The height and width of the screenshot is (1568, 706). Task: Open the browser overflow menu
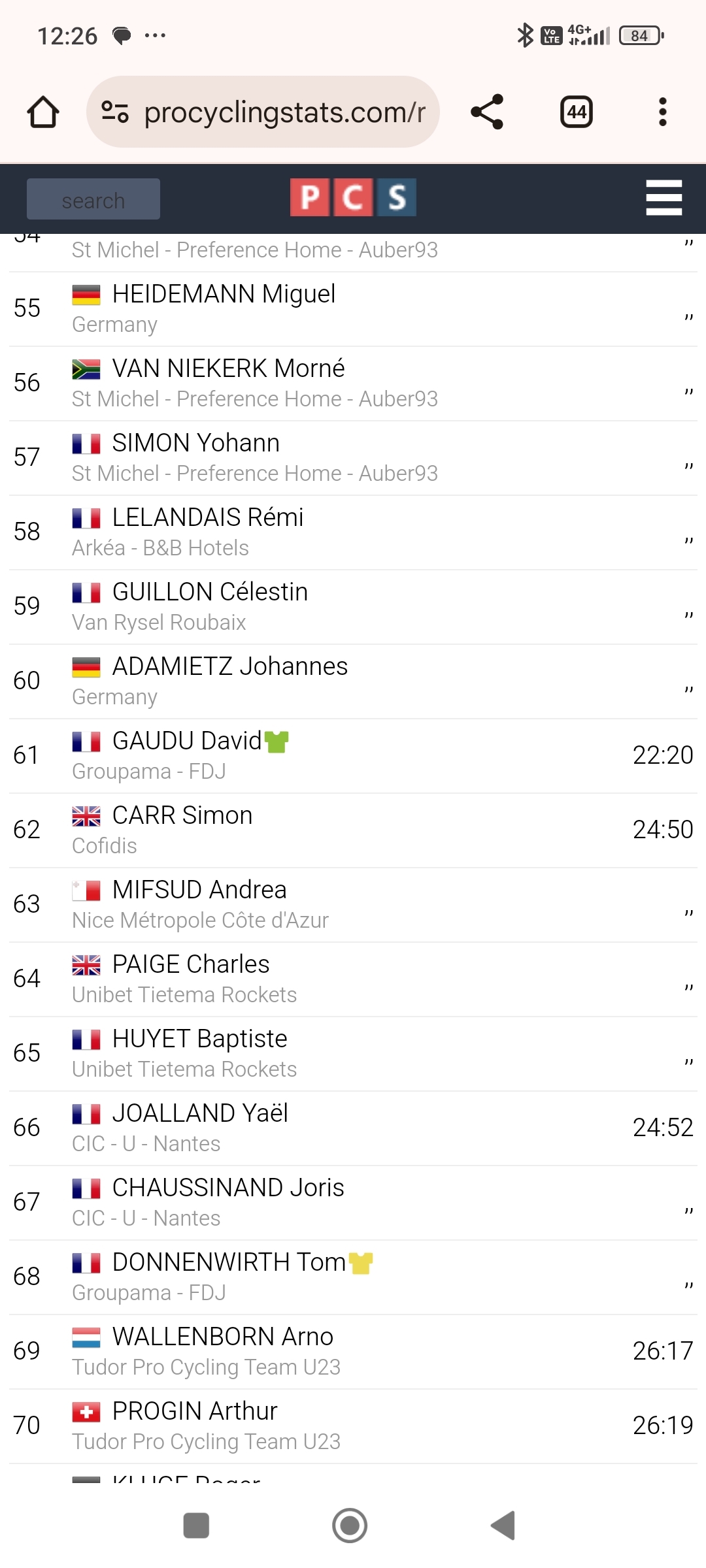(x=662, y=112)
